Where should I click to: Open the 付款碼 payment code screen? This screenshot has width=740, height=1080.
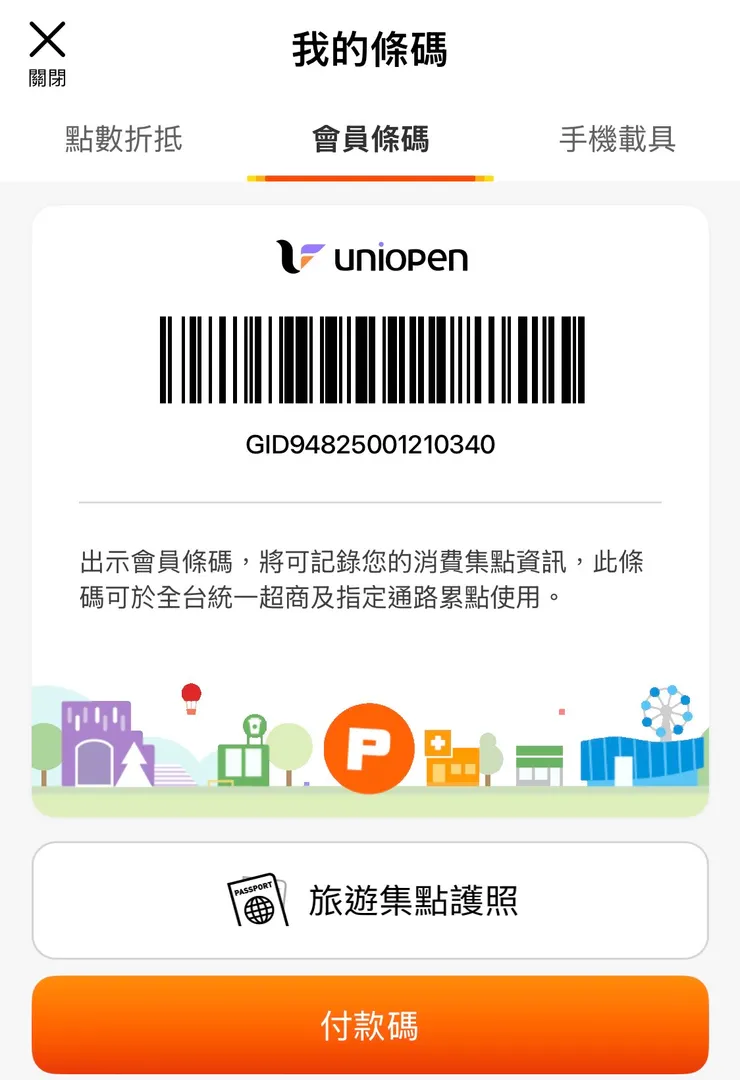coord(370,1025)
